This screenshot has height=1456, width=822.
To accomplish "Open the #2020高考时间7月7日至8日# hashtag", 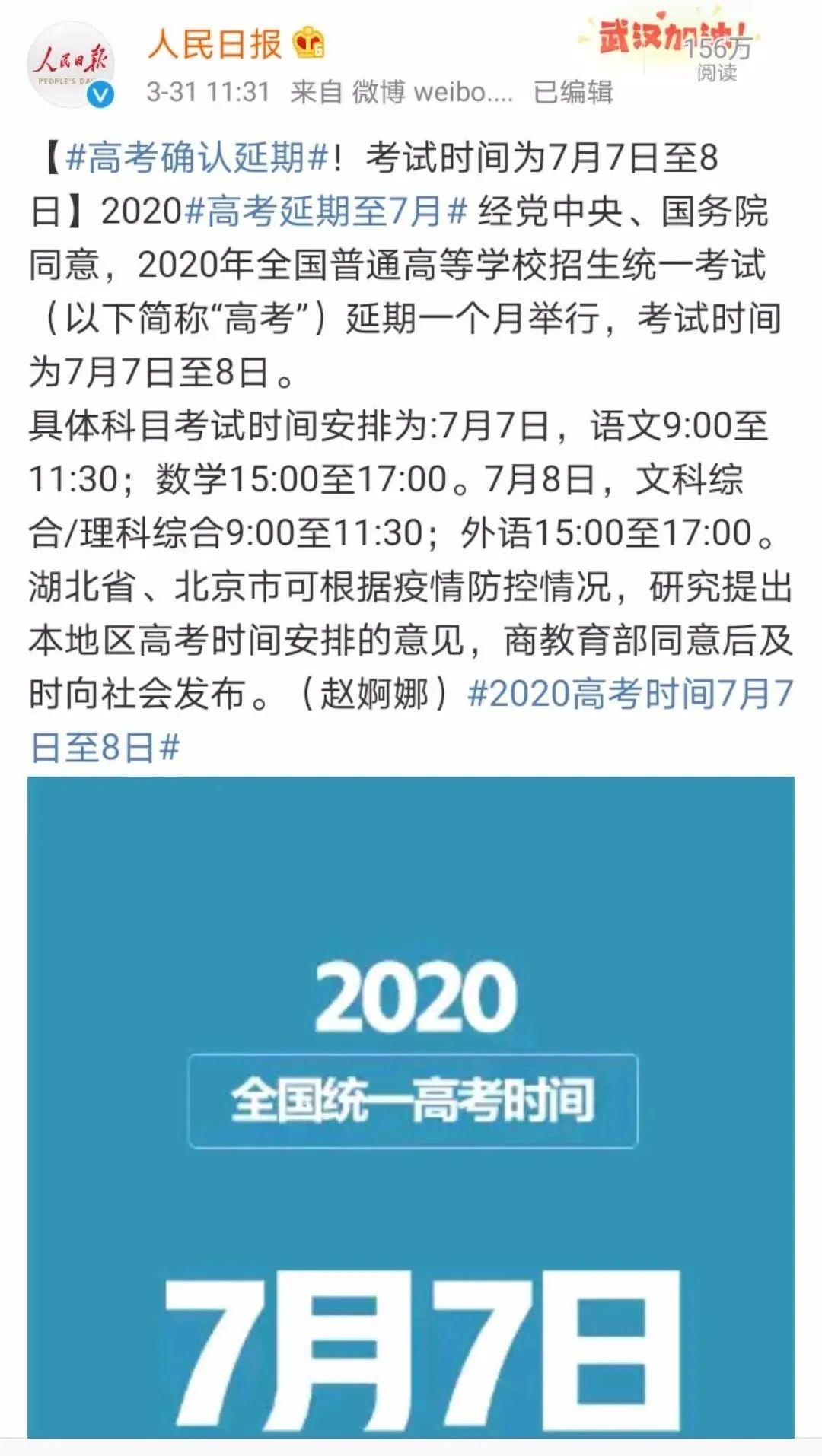I will [x=411, y=720].
